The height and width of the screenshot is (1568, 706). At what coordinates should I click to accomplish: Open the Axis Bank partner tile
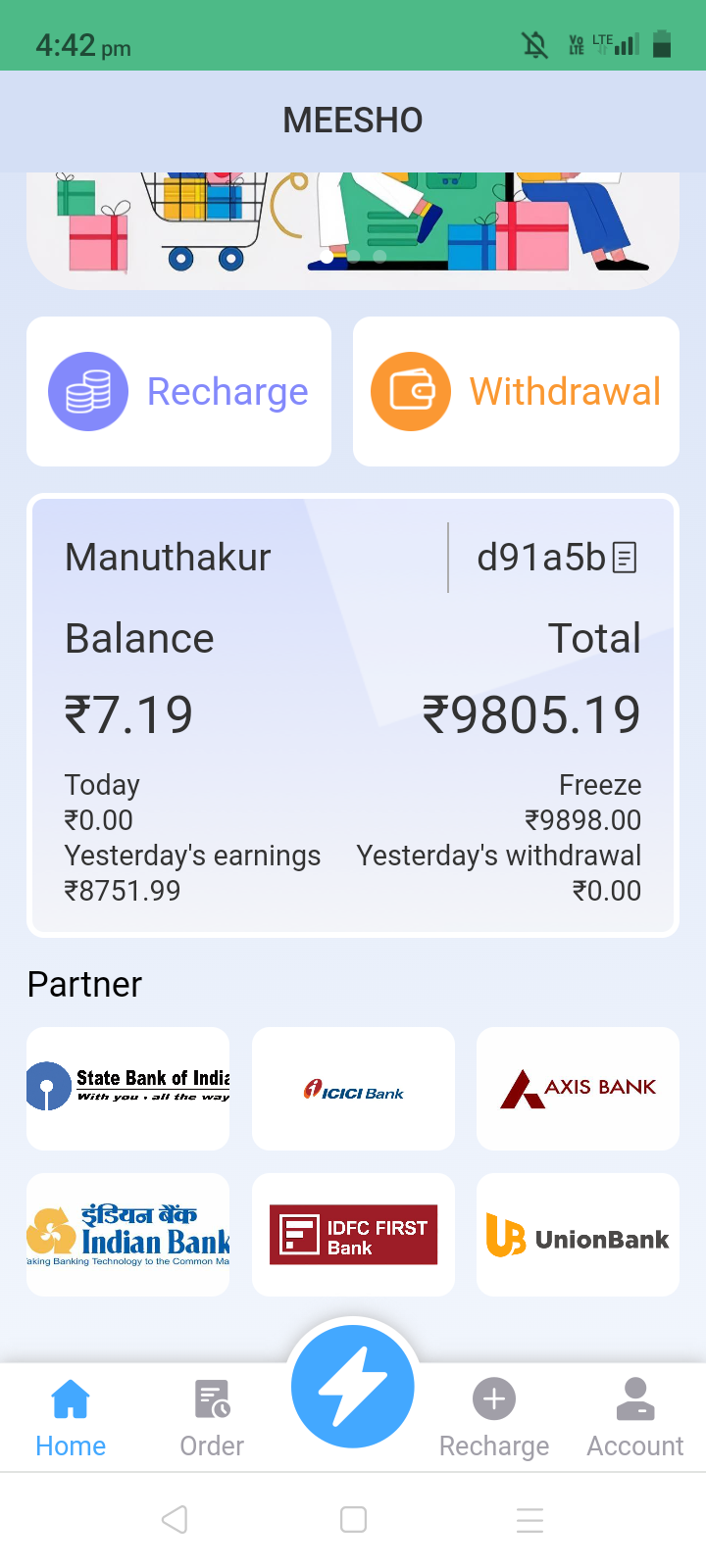click(x=578, y=1088)
